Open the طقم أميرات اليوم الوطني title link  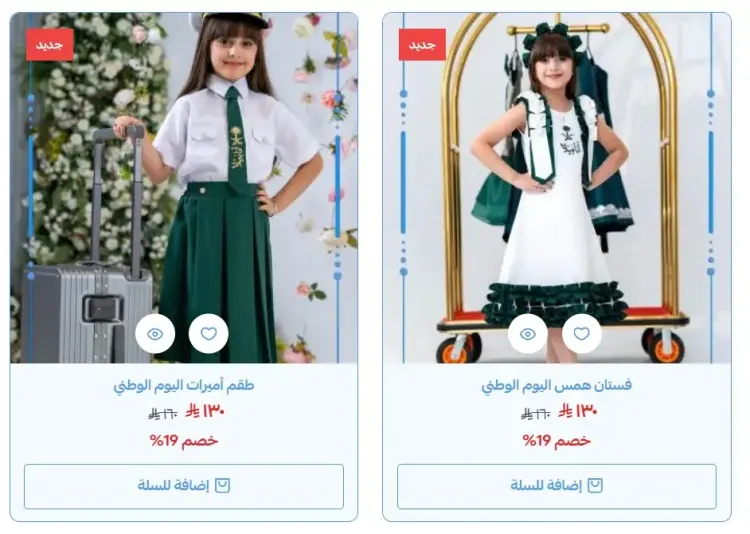point(184,385)
